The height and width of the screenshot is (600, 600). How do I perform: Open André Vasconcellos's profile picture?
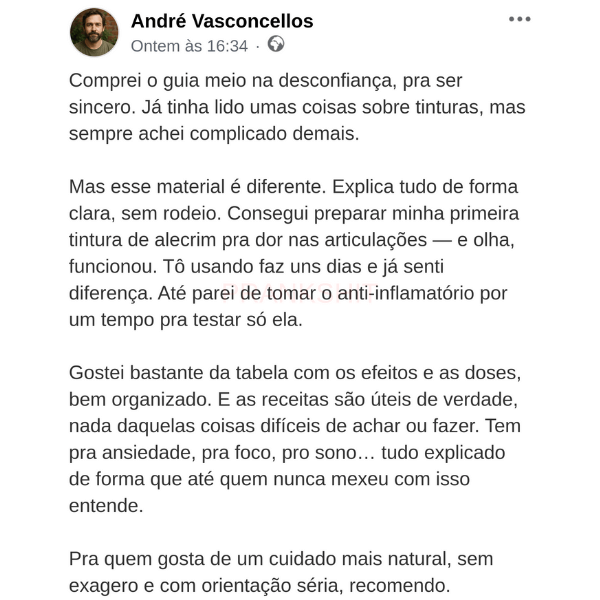pos(94,32)
